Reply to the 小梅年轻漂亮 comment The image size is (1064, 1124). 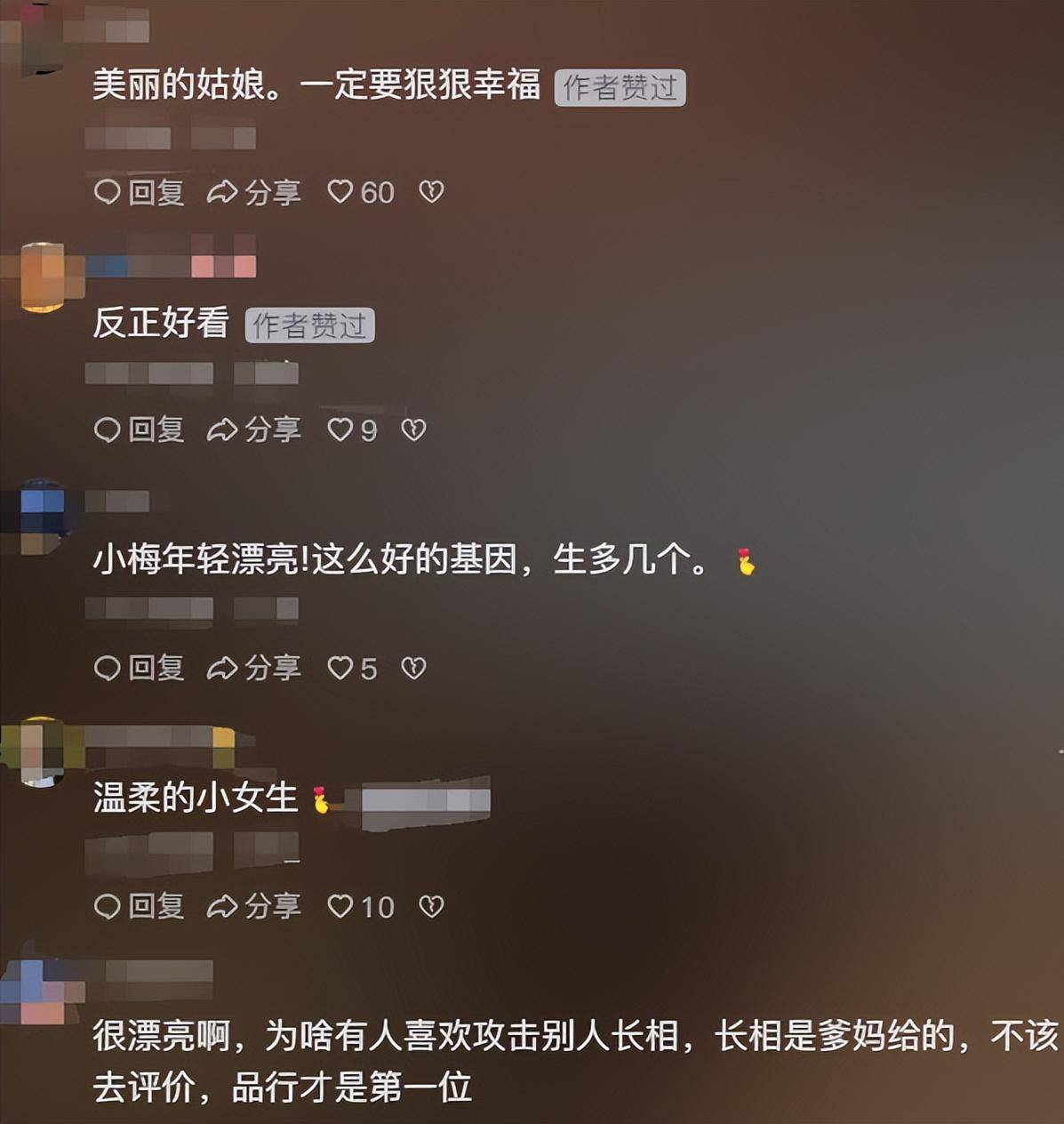(139, 668)
